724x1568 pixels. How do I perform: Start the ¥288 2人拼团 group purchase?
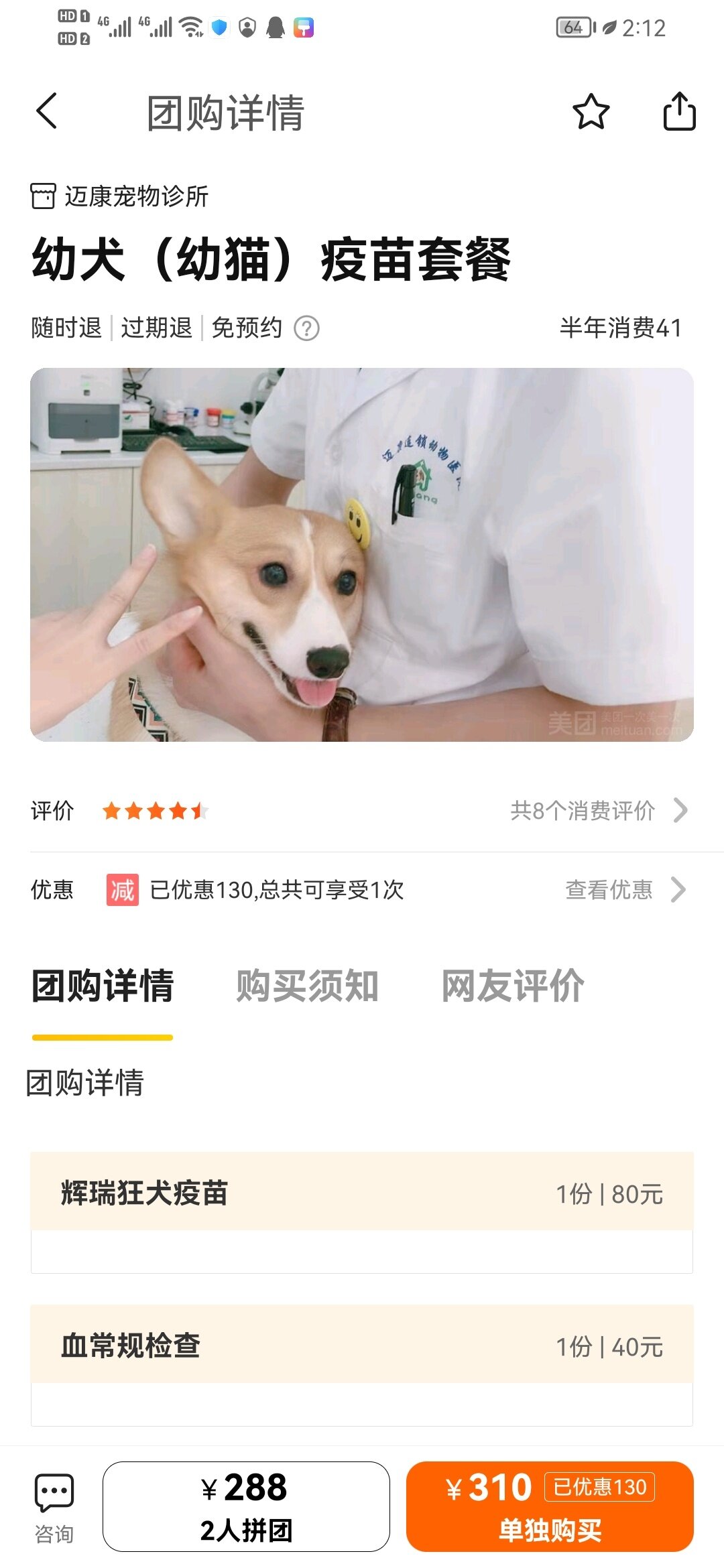[246, 1506]
